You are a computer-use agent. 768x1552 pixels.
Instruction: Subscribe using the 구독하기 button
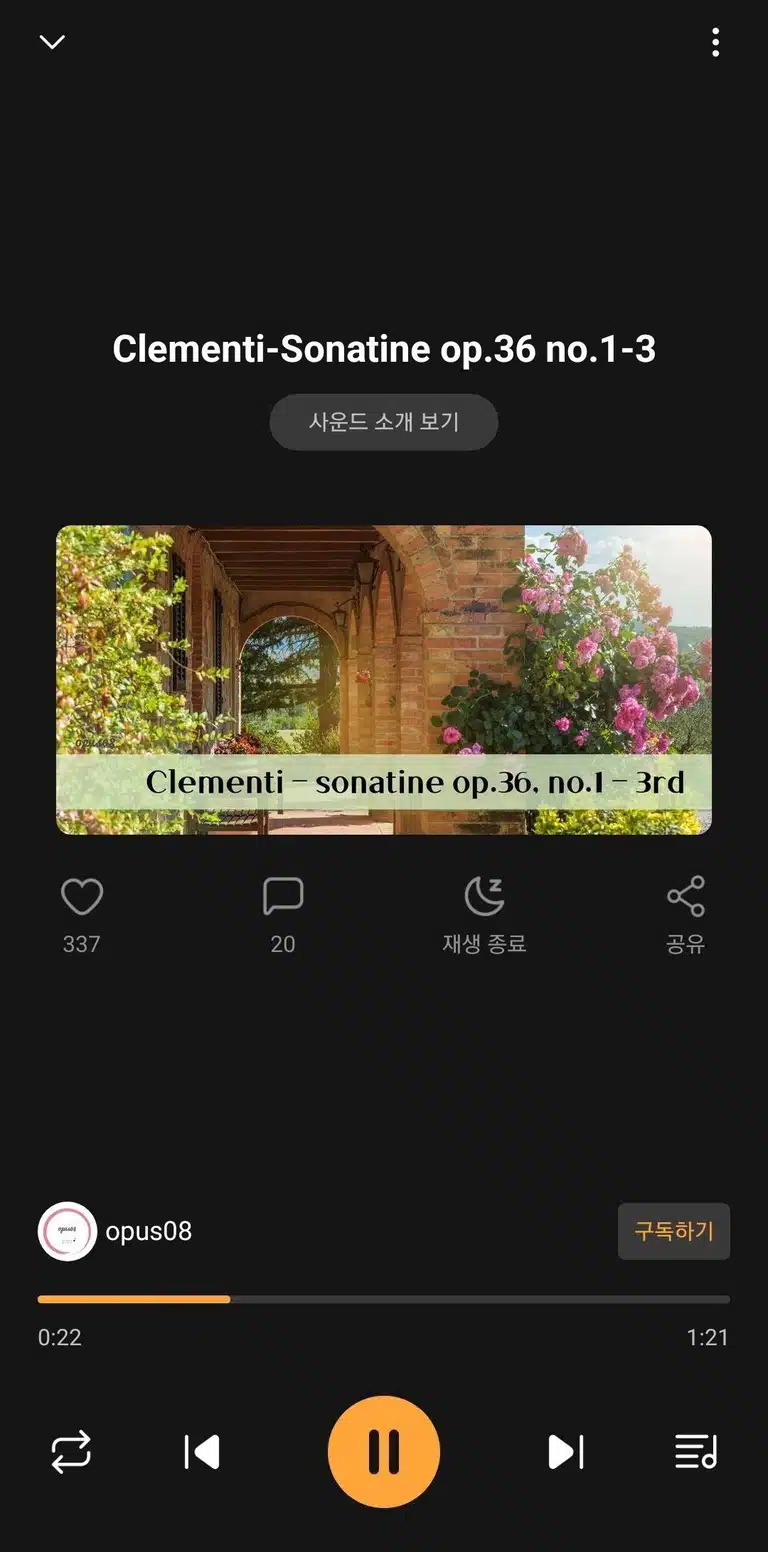674,1231
